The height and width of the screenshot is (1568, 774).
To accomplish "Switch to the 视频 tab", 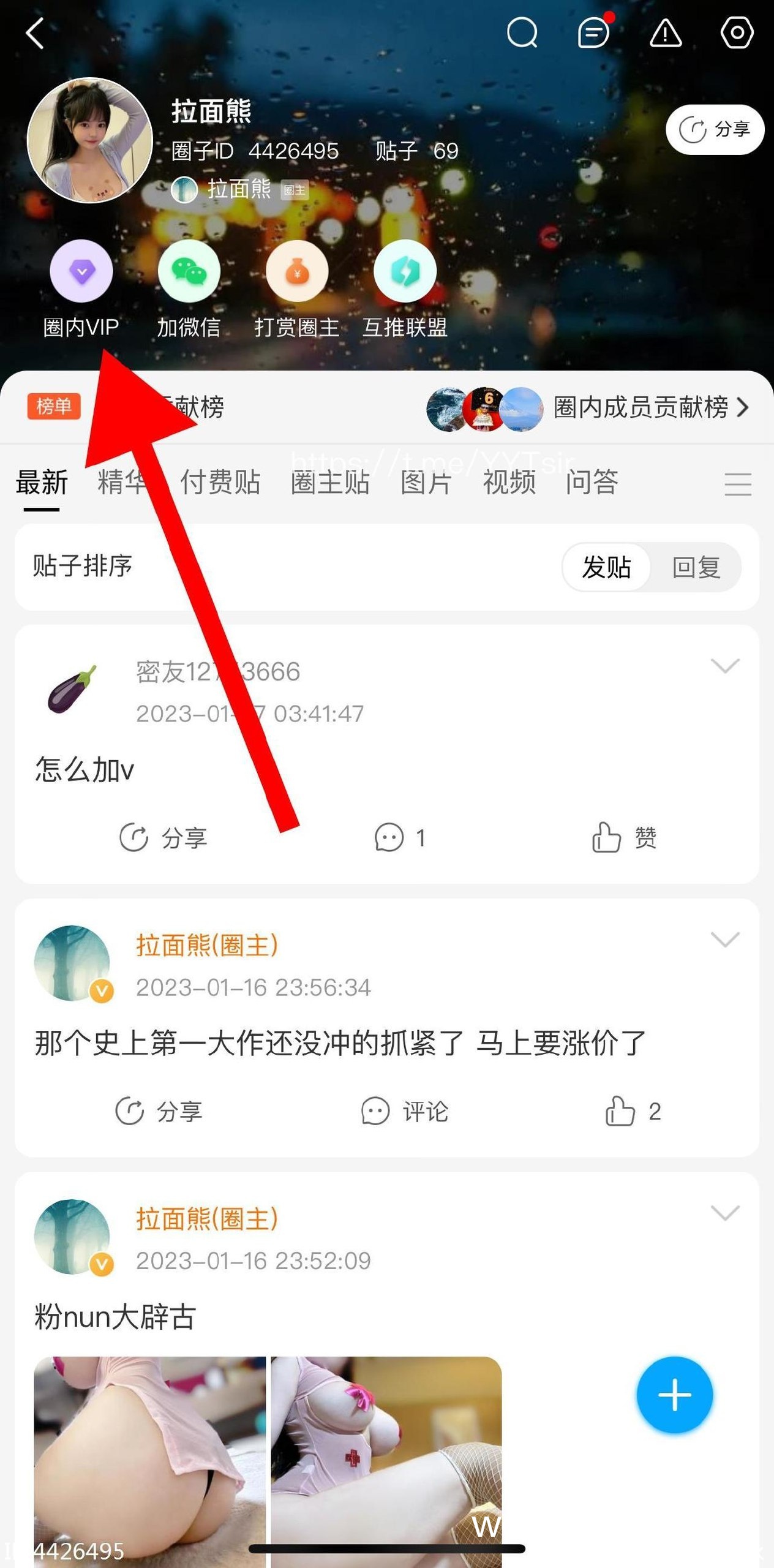I will point(509,482).
